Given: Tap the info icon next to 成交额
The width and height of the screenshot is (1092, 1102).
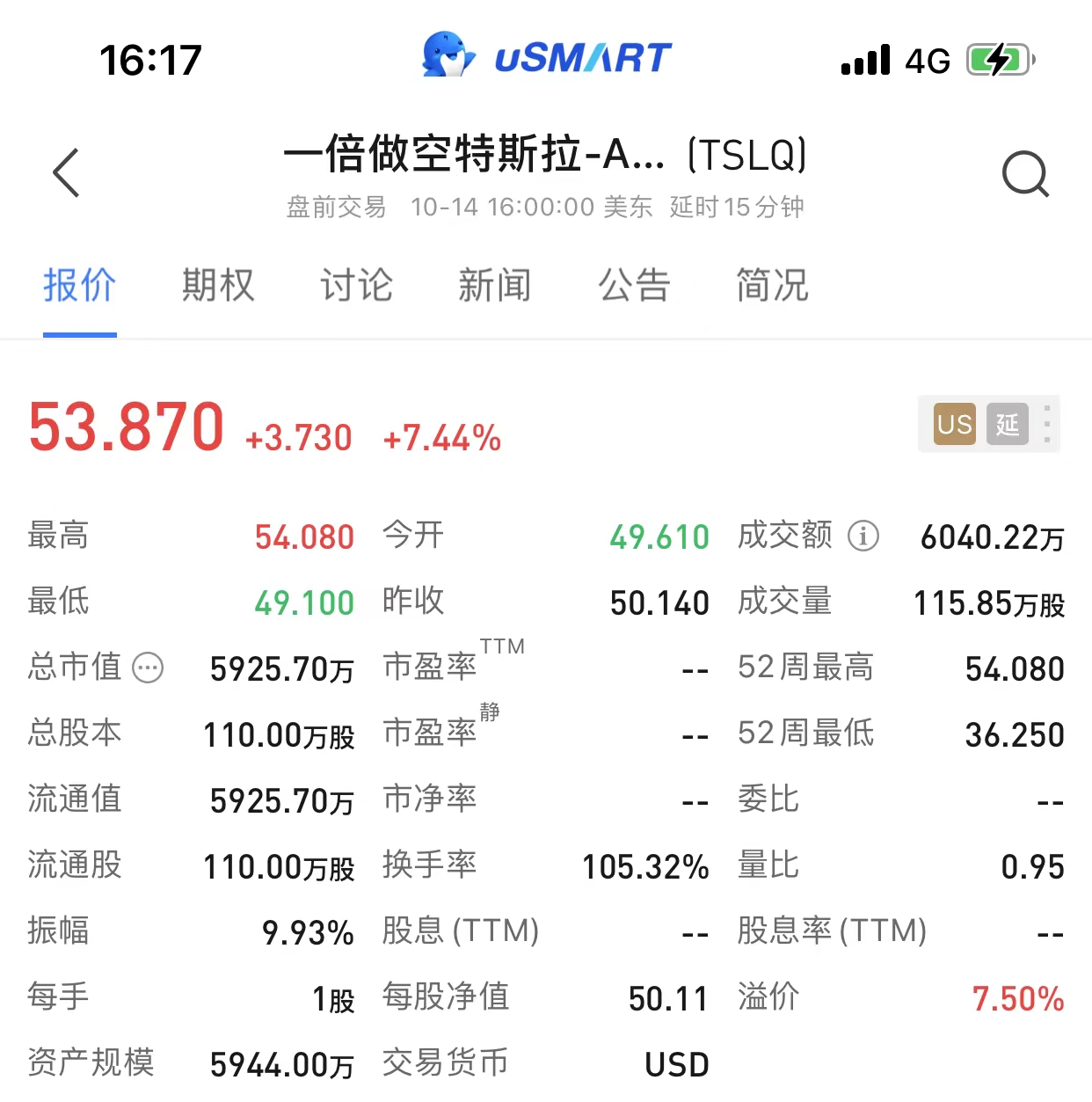Looking at the screenshot, I should [863, 535].
